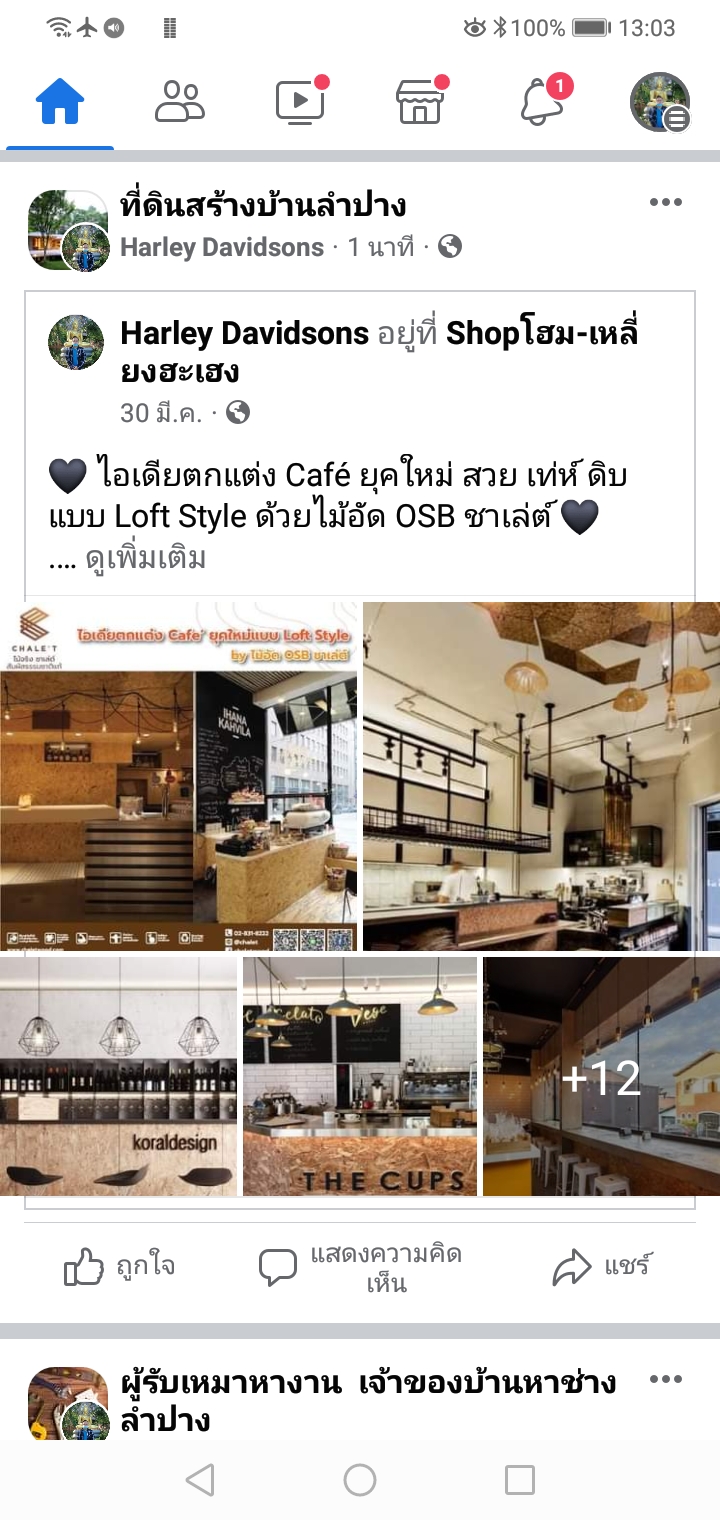This screenshot has height=1520, width=720.
Task: Tap the system back button
Action: tap(200, 1480)
